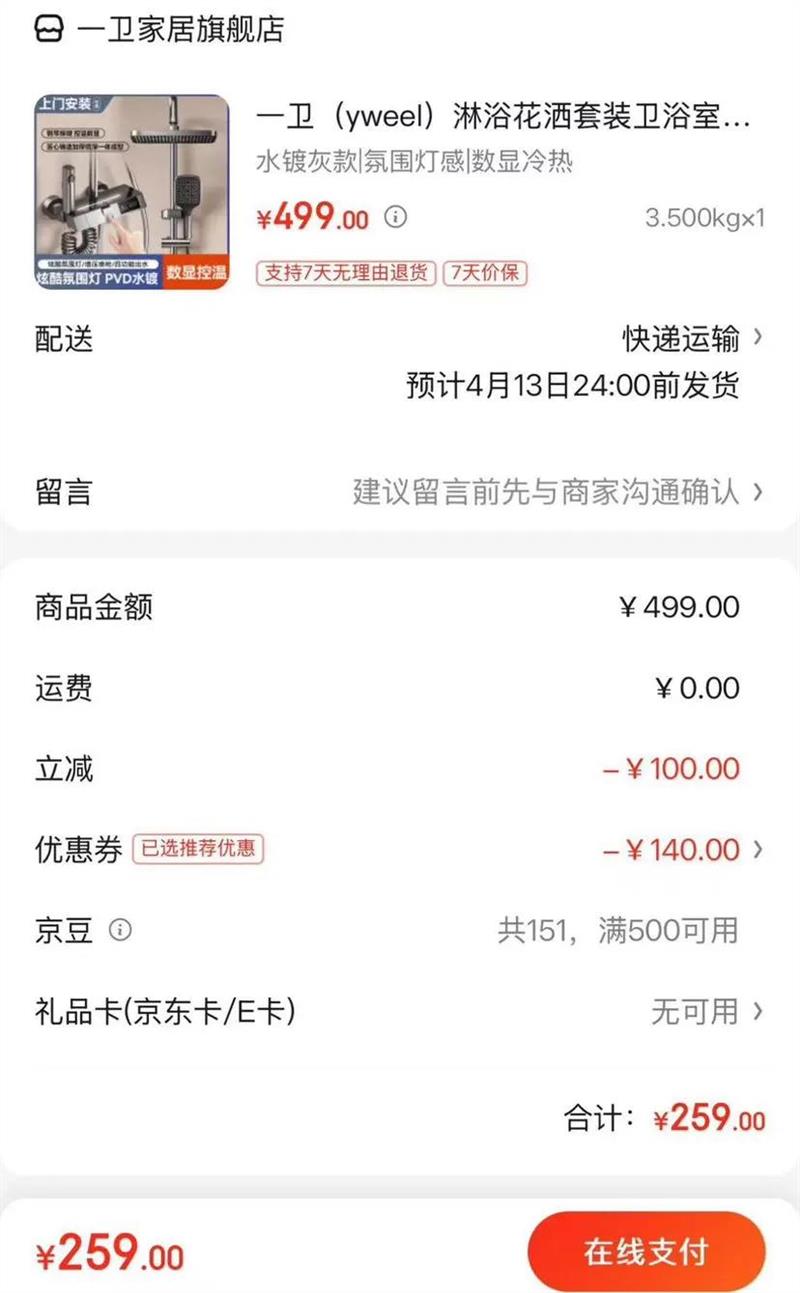Tap the info icon beside 京豆
The image size is (800, 1293).
tap(120, 931)
